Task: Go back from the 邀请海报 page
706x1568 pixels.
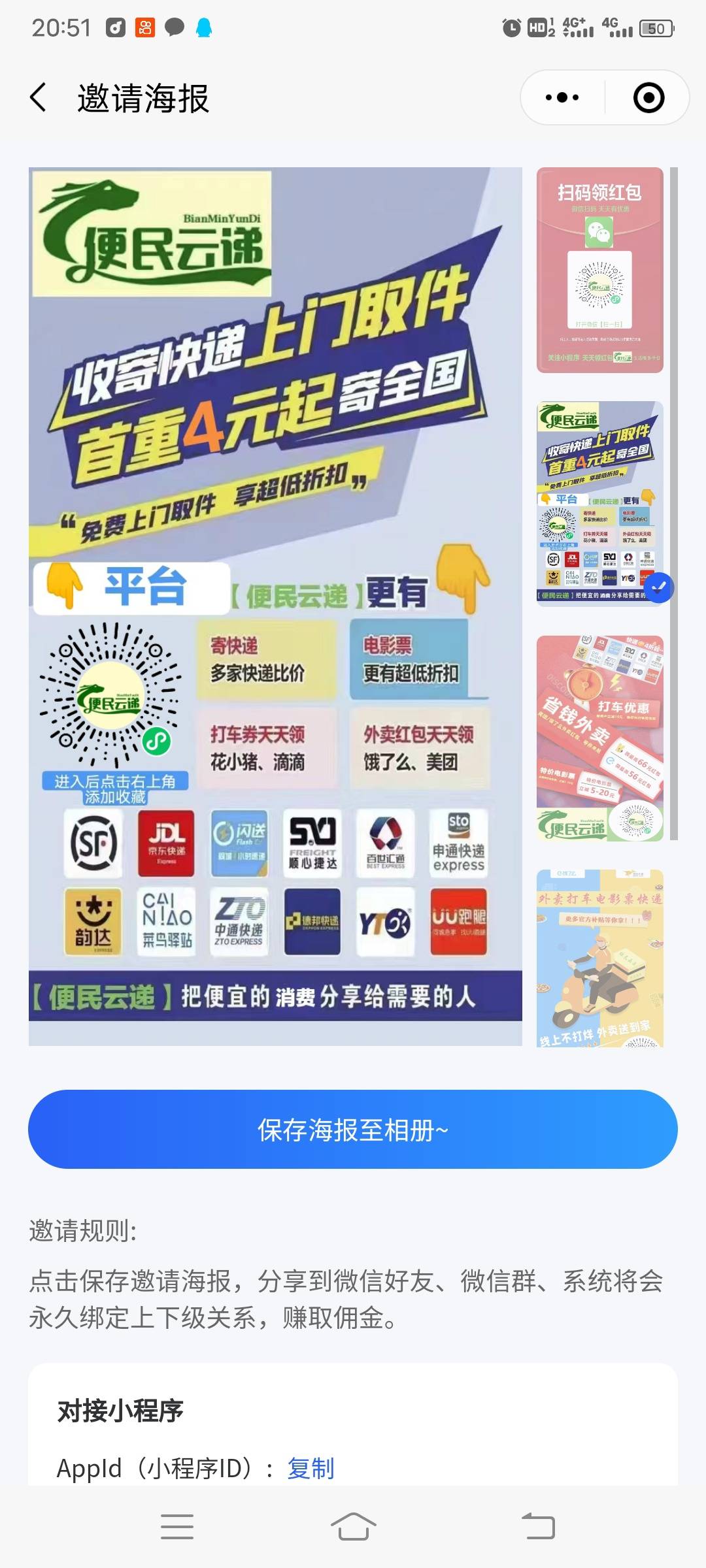Action: click(39, 98)
